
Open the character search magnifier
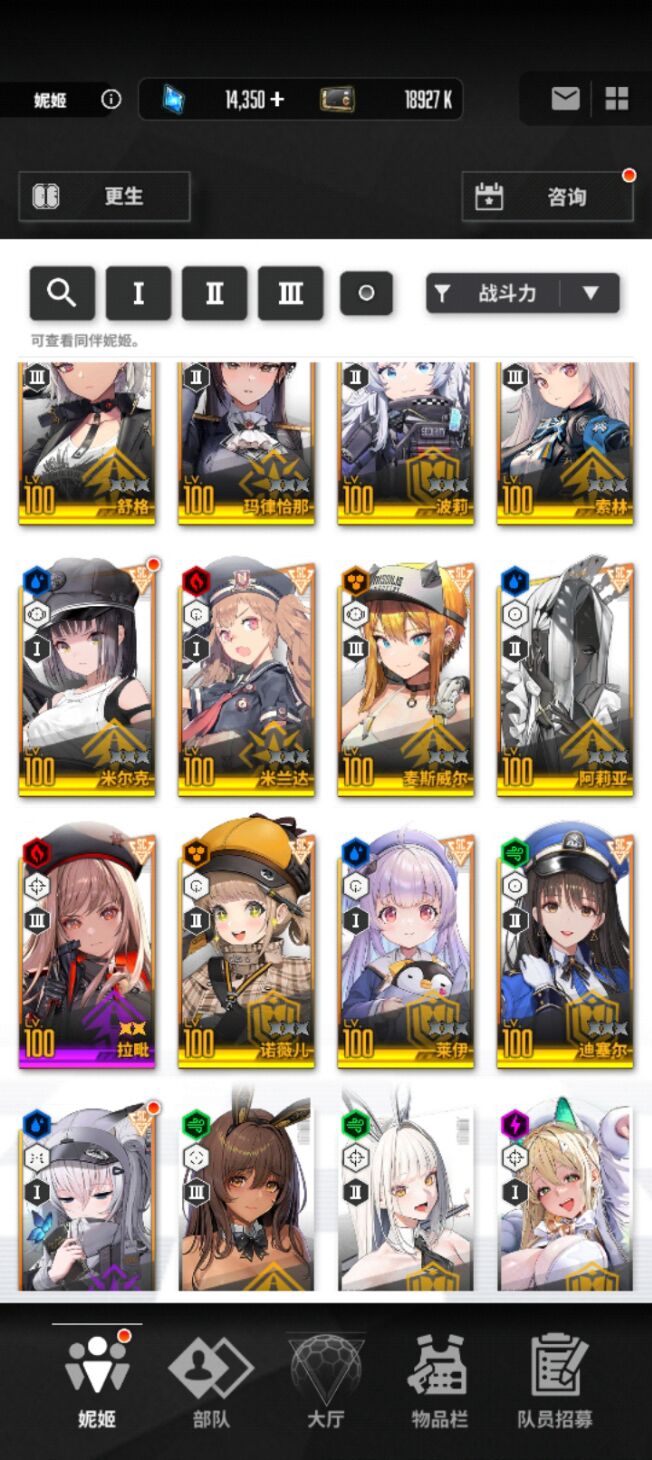point(62,293)
